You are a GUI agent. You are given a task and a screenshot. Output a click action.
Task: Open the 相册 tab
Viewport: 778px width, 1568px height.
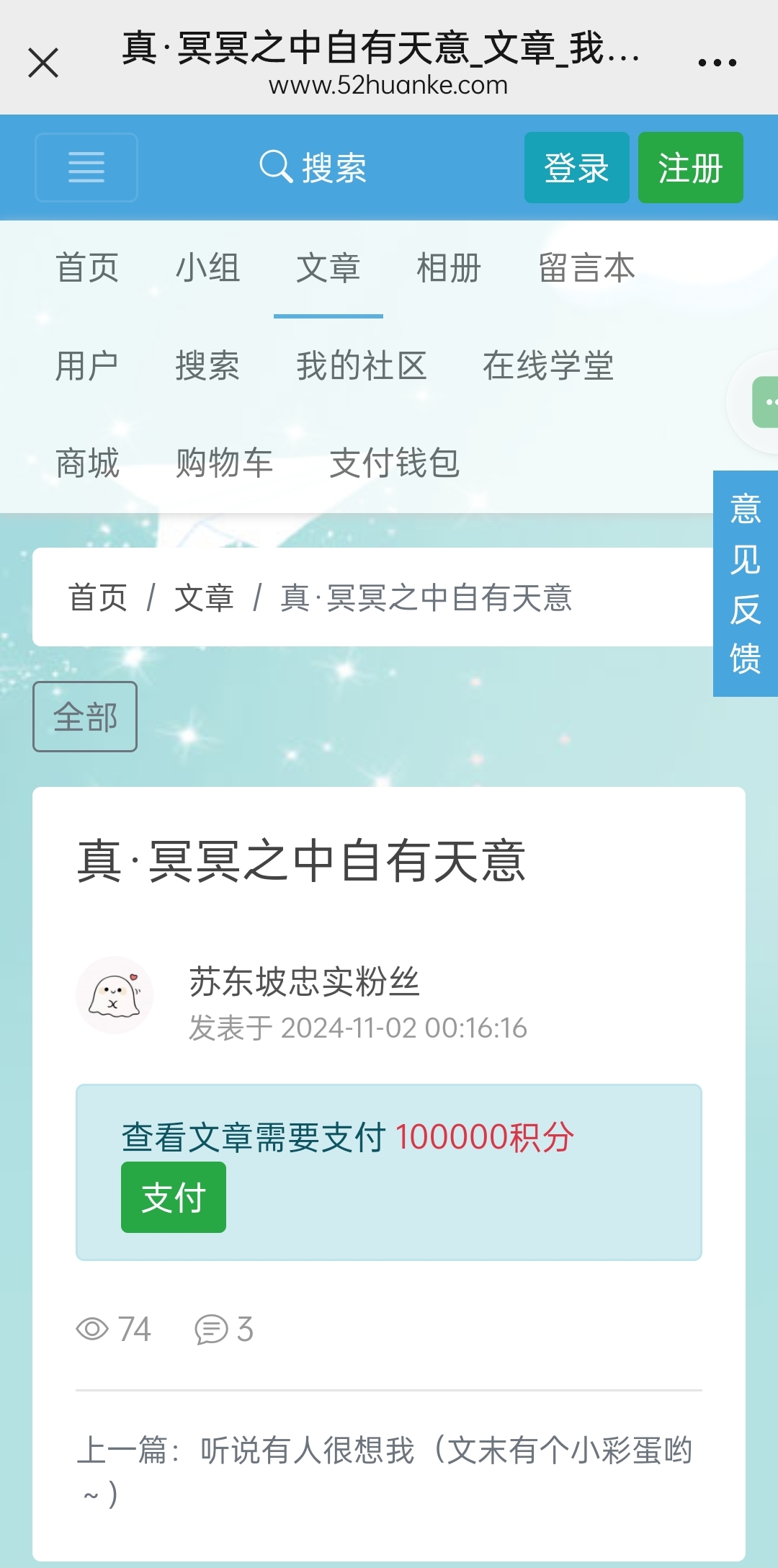tap(449, 268)
